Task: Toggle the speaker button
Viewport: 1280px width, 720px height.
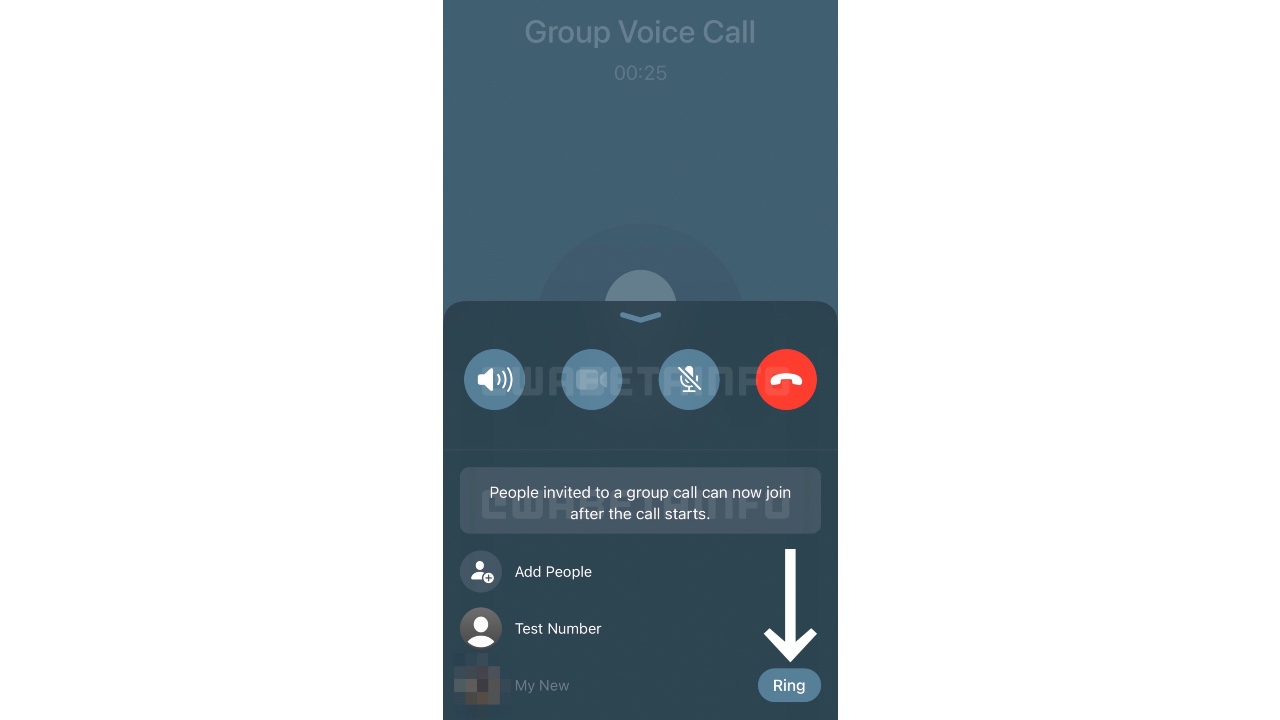Action: click(x=494, y=380)
